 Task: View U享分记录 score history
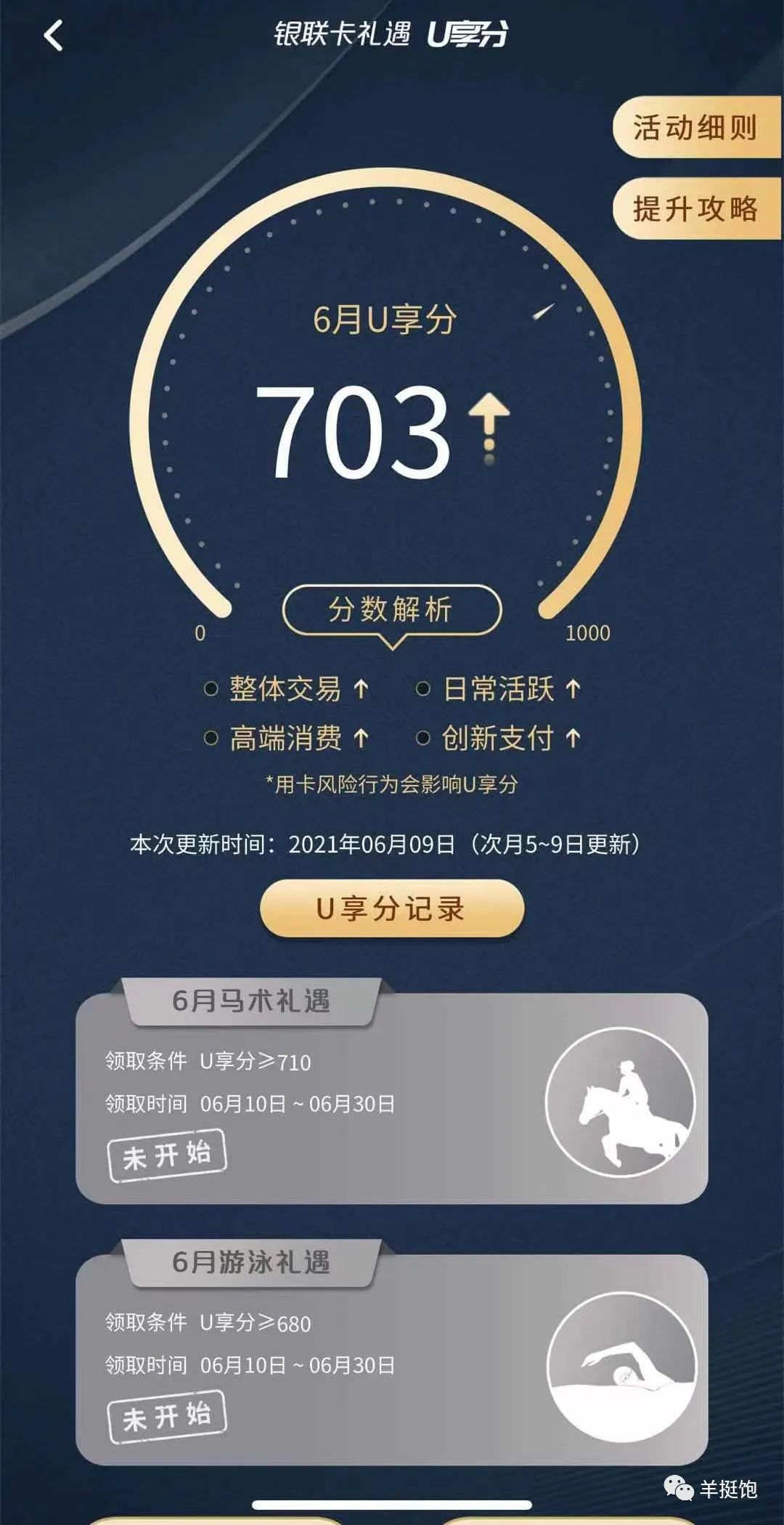391,908
